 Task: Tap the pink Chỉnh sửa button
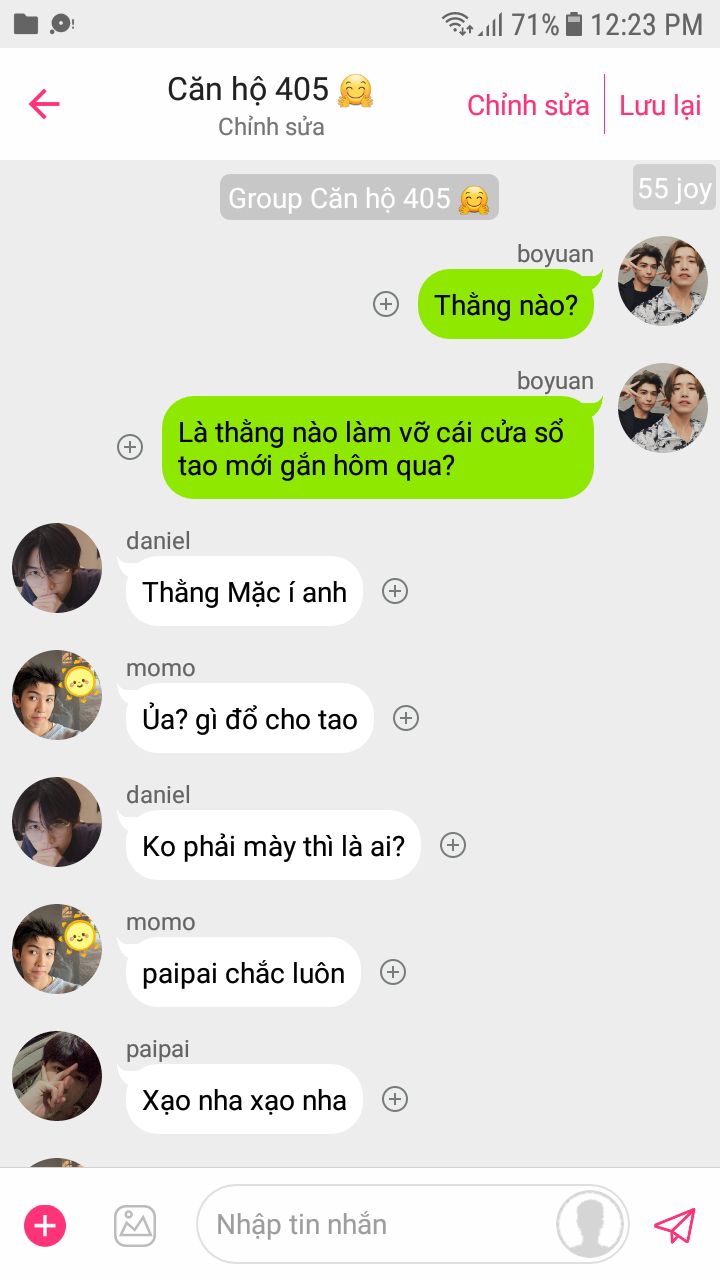(x=528, y=105)
